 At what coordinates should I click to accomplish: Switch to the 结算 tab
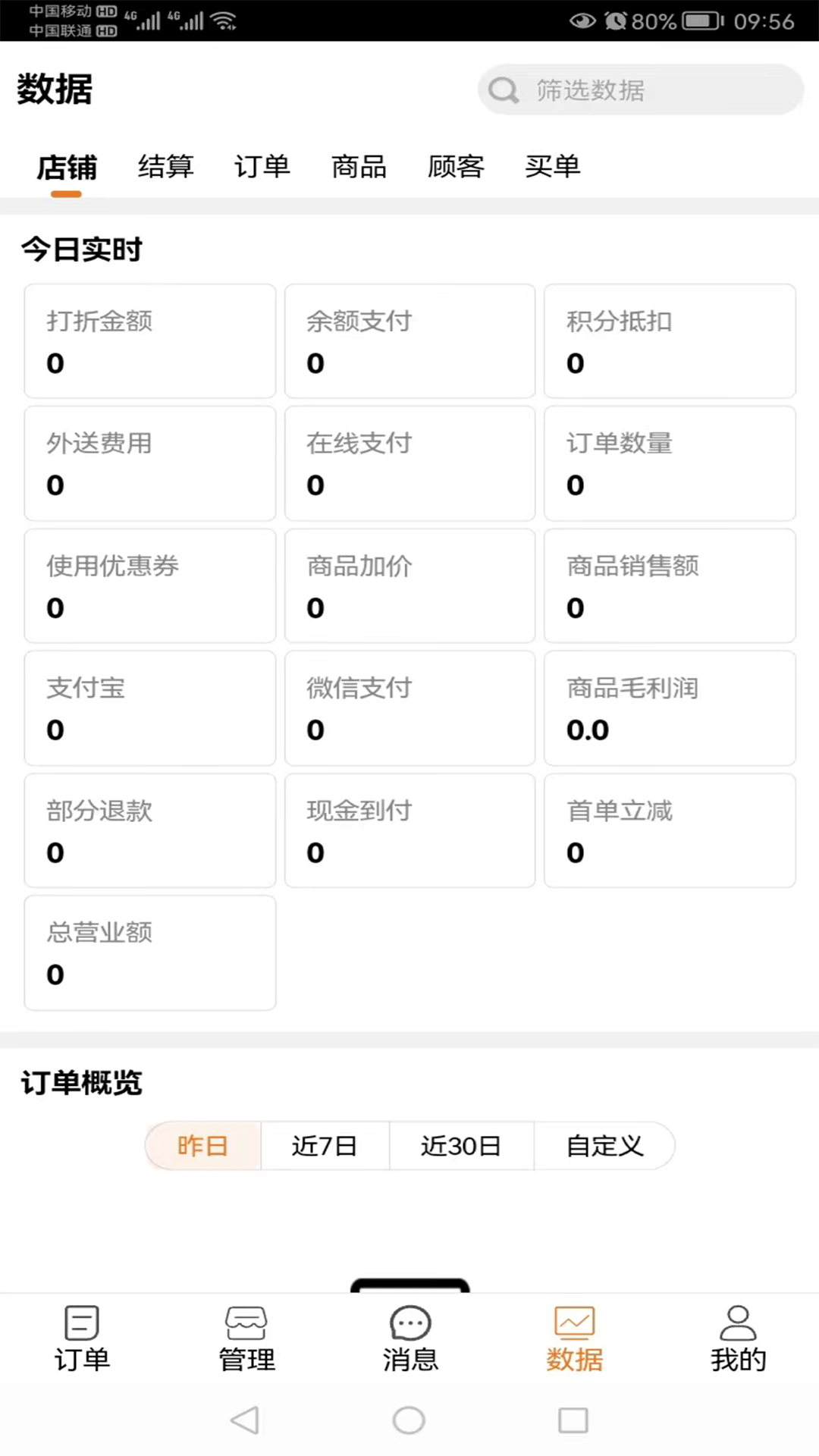tap(166, 167)
